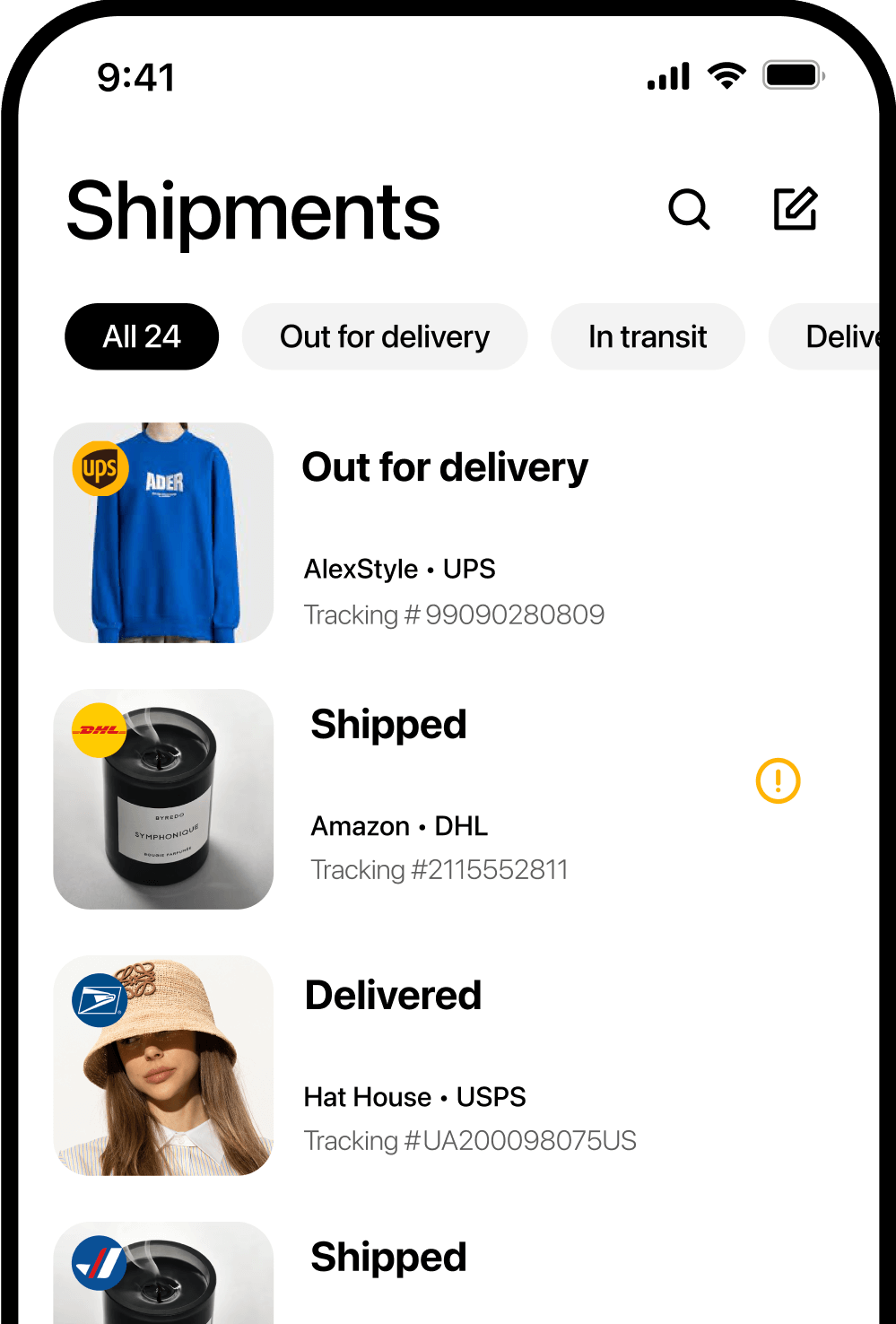Switch to the In transit filter
The image size is (896, 1324).
pos(648,336)
